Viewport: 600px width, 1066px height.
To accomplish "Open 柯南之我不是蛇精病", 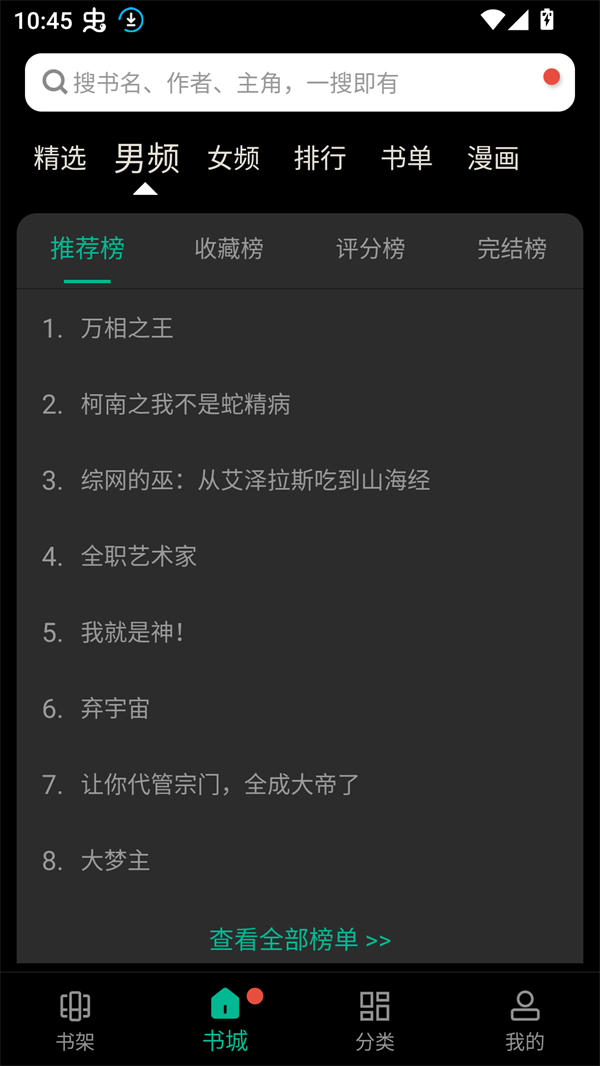I will click(x=185, y=404).
